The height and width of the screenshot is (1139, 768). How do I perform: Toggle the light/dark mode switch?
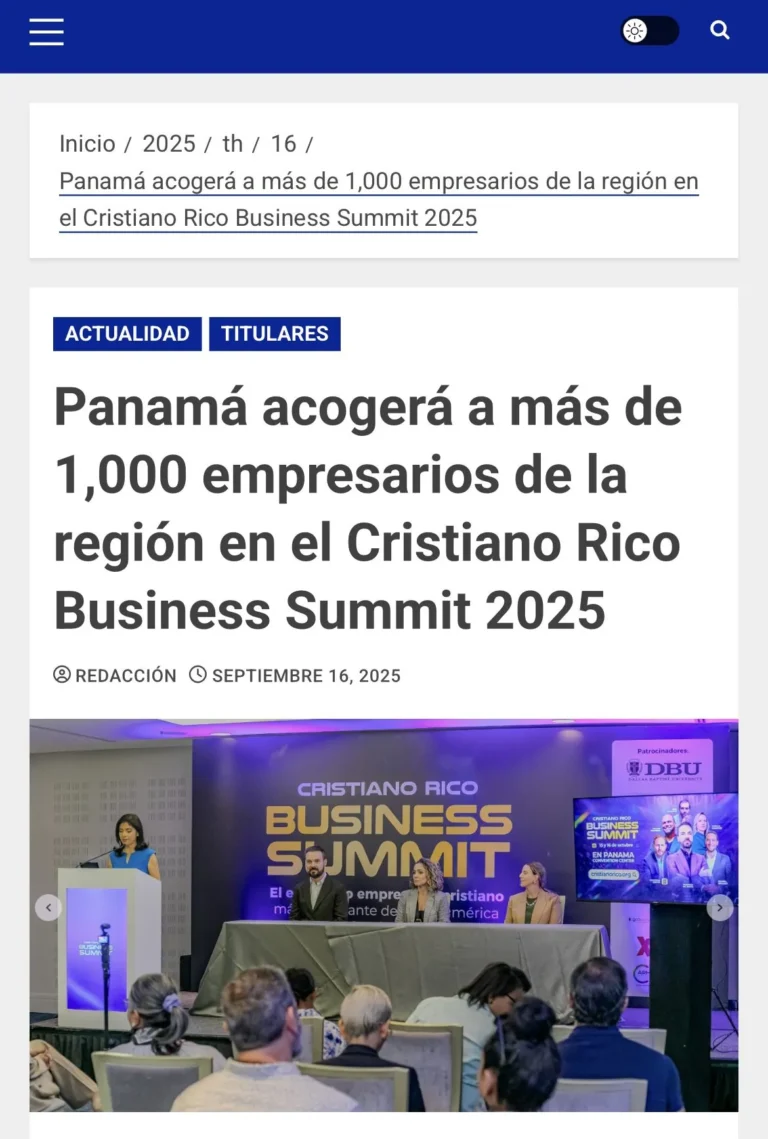click(x=649, y=31)
